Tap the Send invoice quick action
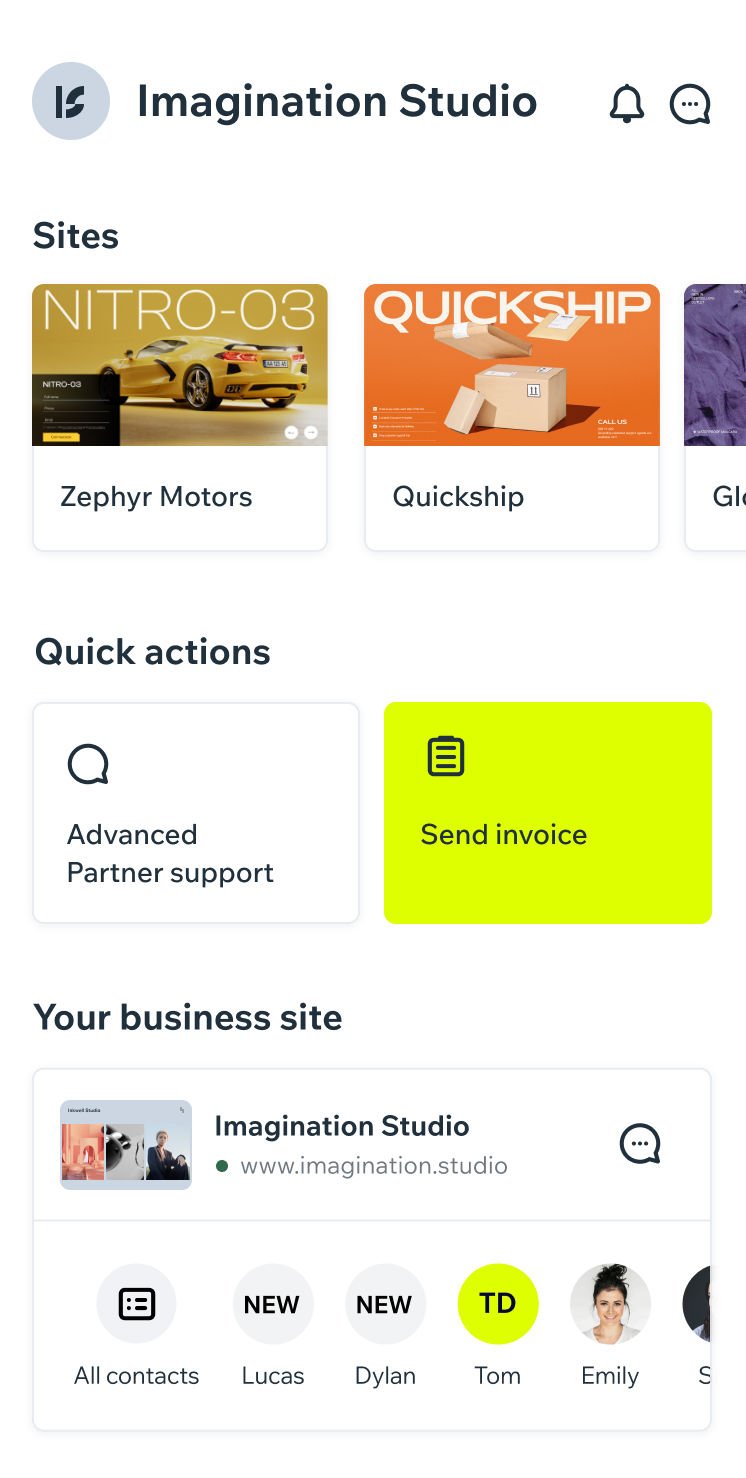The width and height of the screenshot is (746, 1478). (x=547, y=812)
